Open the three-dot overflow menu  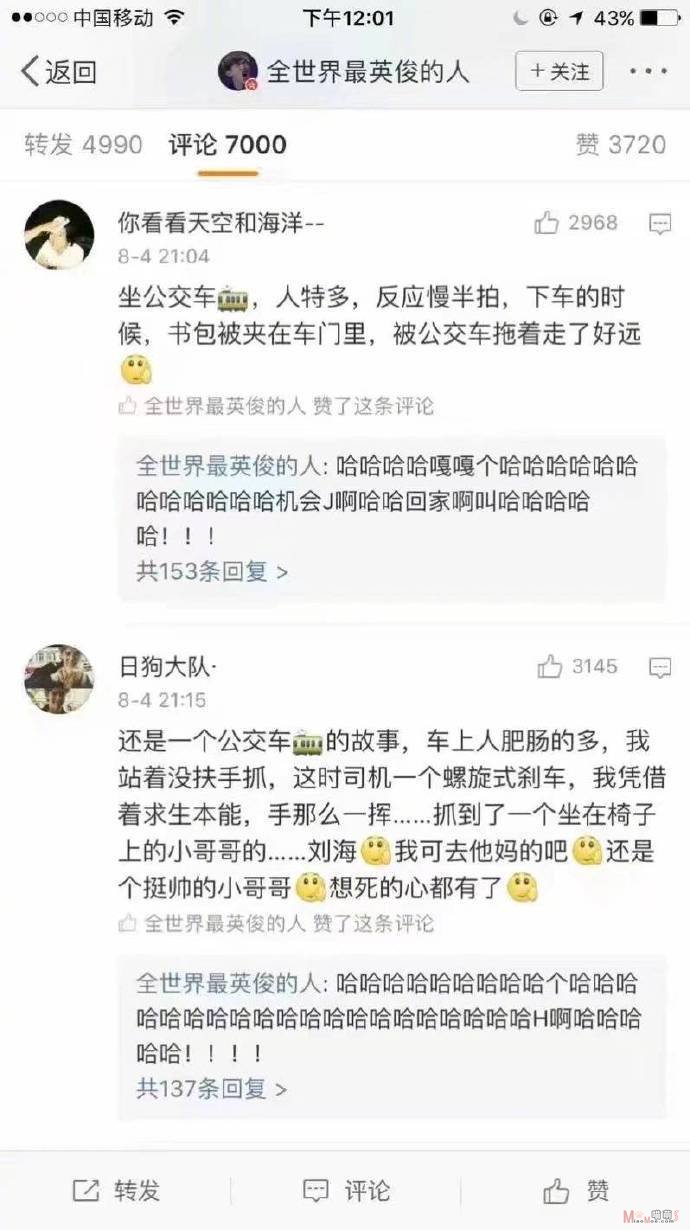click(x=648, y=72)
